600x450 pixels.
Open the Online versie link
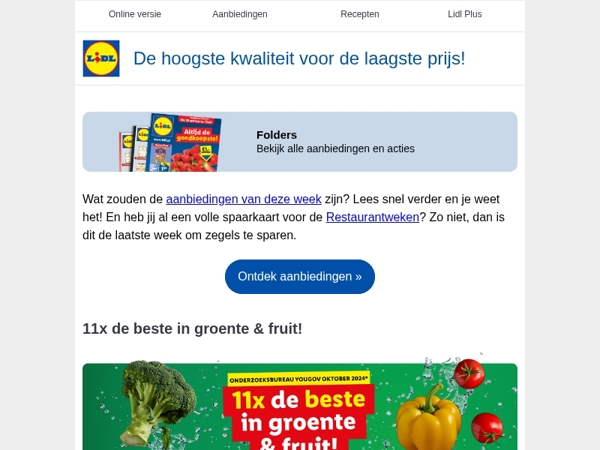(x=134, y=15)
